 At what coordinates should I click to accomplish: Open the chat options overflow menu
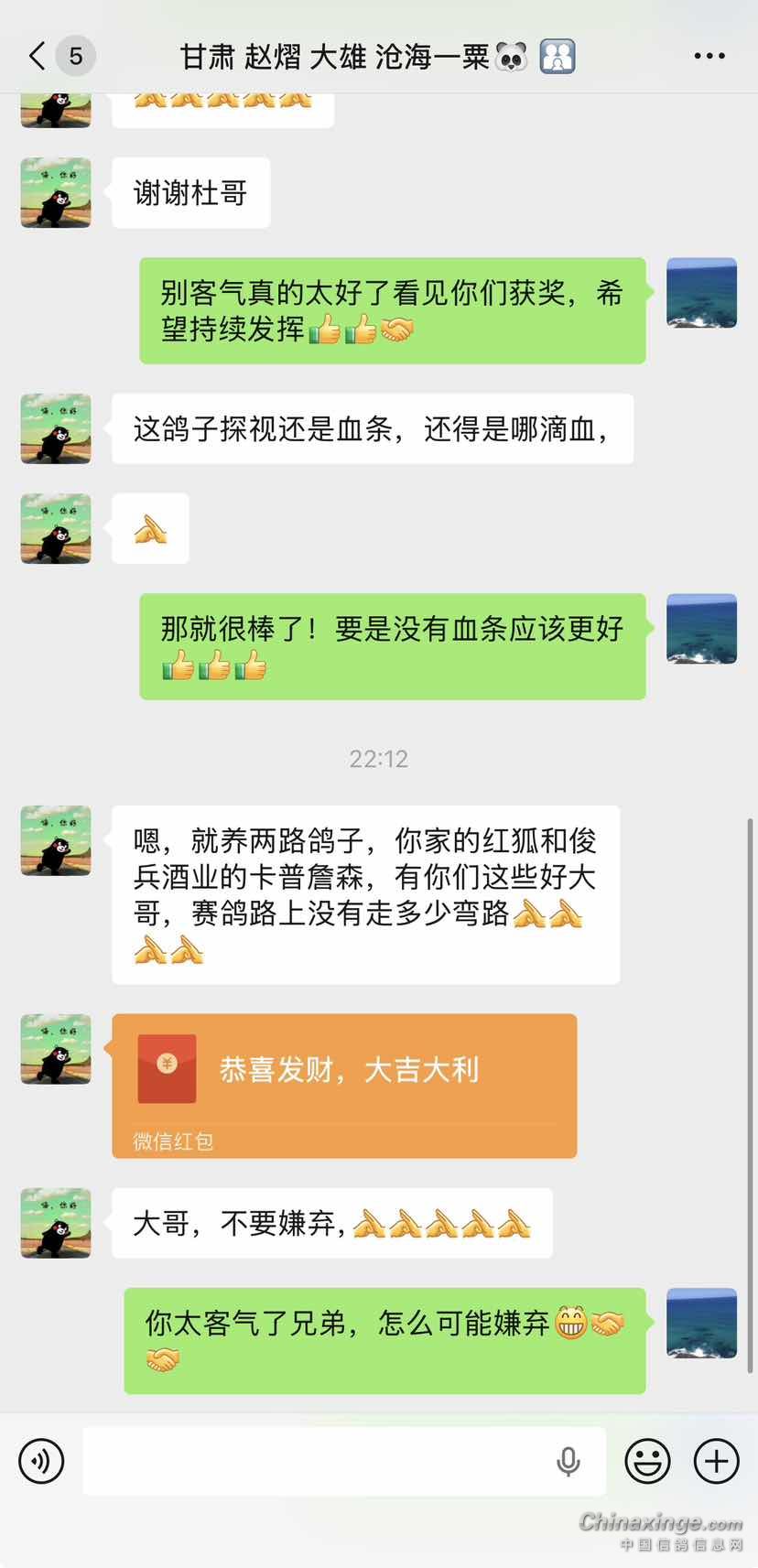tap(709, 56)
